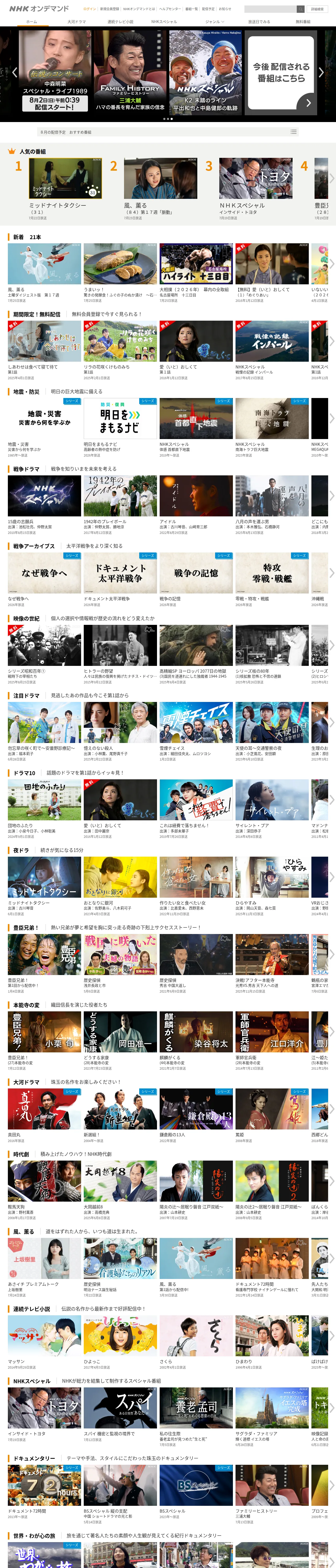Viewport: 336px width, 1568px height.
Task: Switch to the 放送日でみる tab
Action: pyautogui.click(x=259, y=22)
